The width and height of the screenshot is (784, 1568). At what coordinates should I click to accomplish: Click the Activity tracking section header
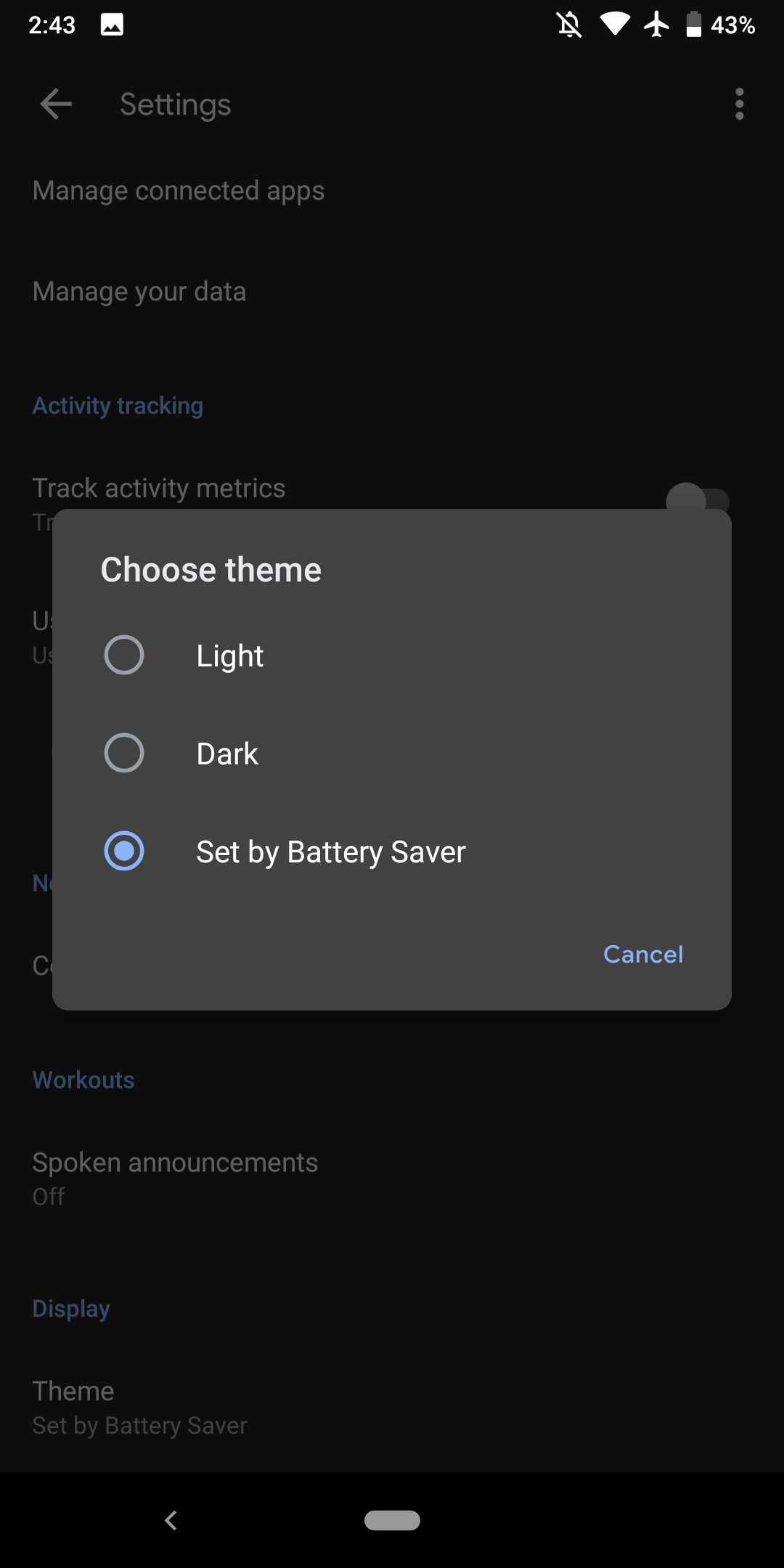click(118, 405)
